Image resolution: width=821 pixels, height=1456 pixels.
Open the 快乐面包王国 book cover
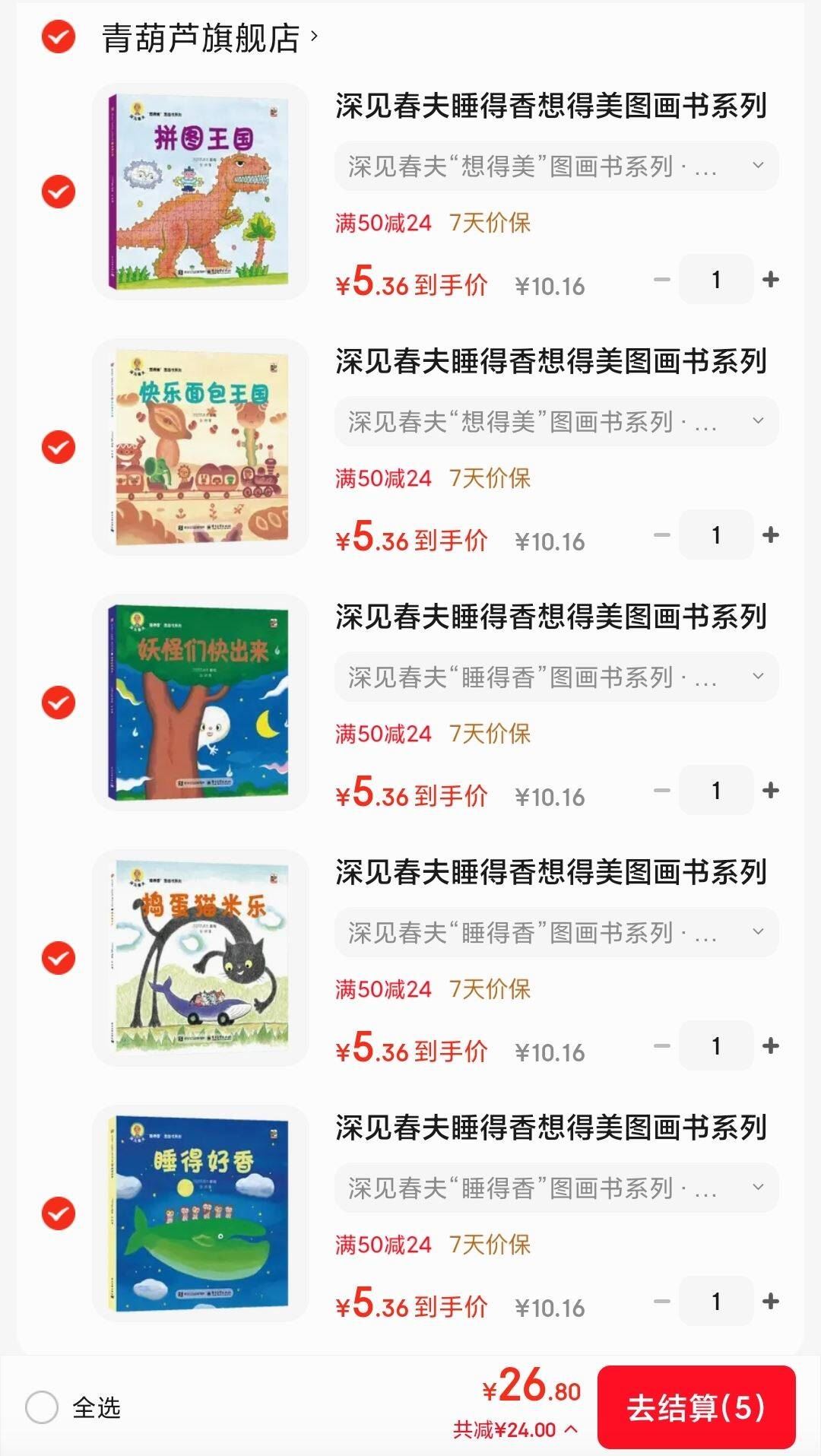(200, 447)
